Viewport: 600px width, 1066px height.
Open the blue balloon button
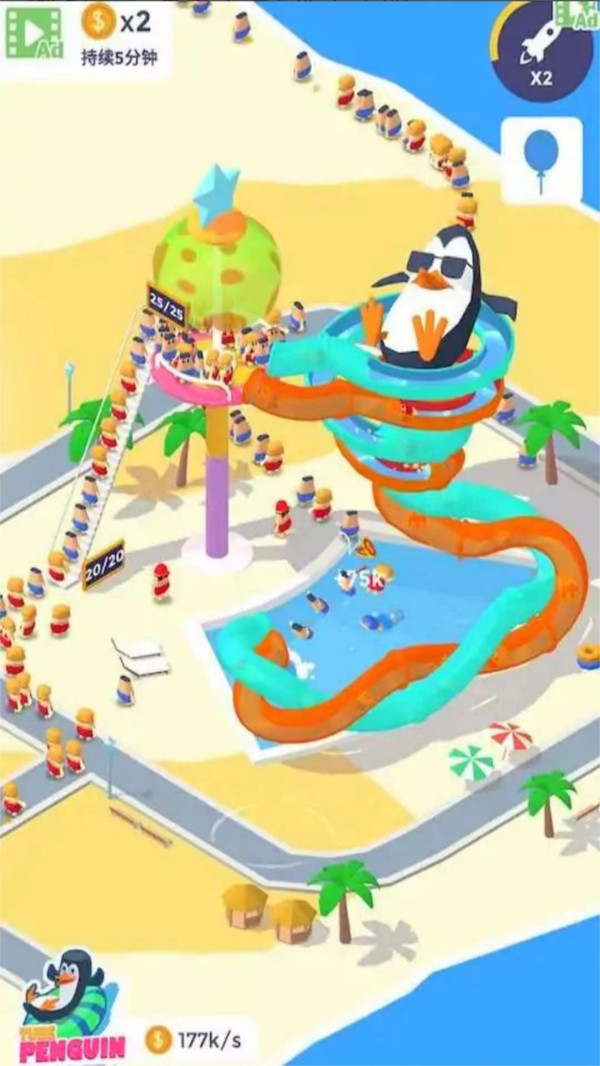click(541, 160)
